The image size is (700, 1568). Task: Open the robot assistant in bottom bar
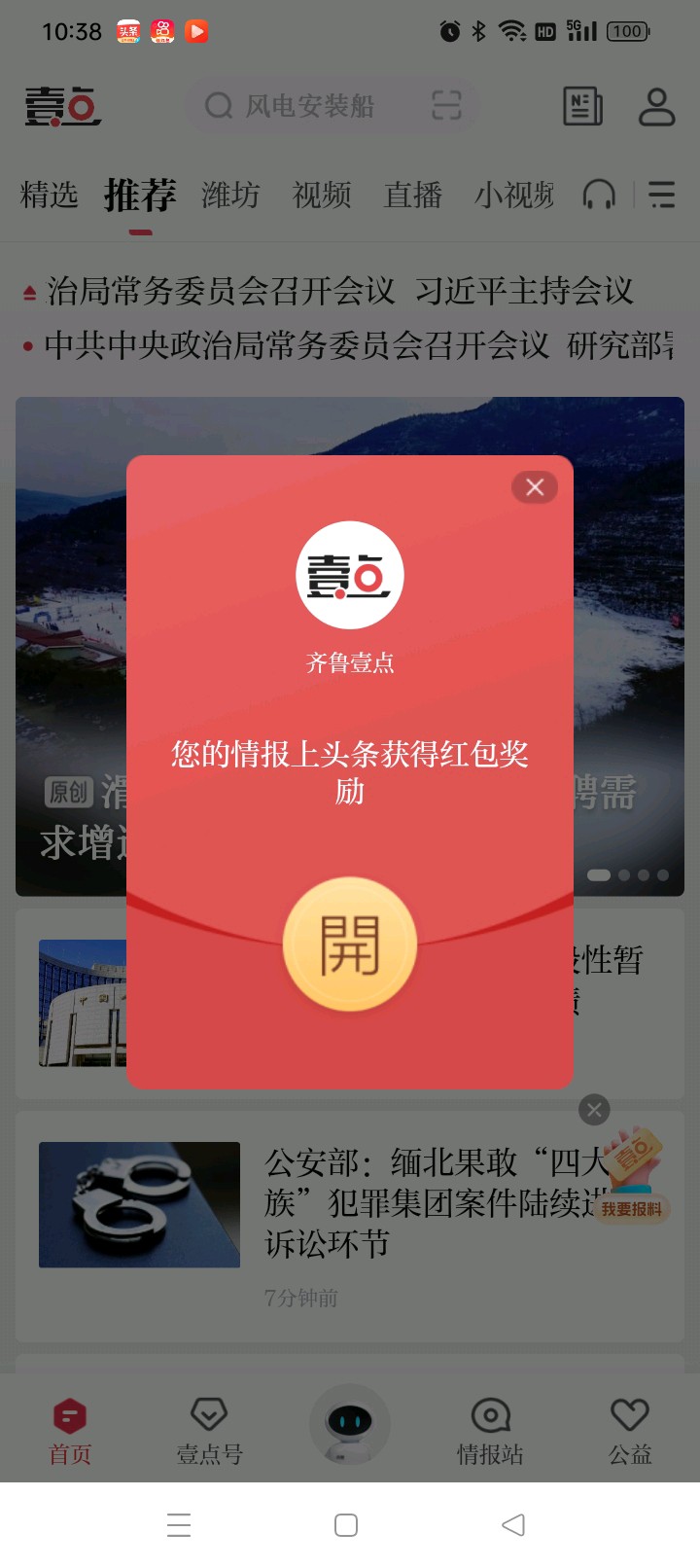pyautogui.click(x=350, y=1425)
